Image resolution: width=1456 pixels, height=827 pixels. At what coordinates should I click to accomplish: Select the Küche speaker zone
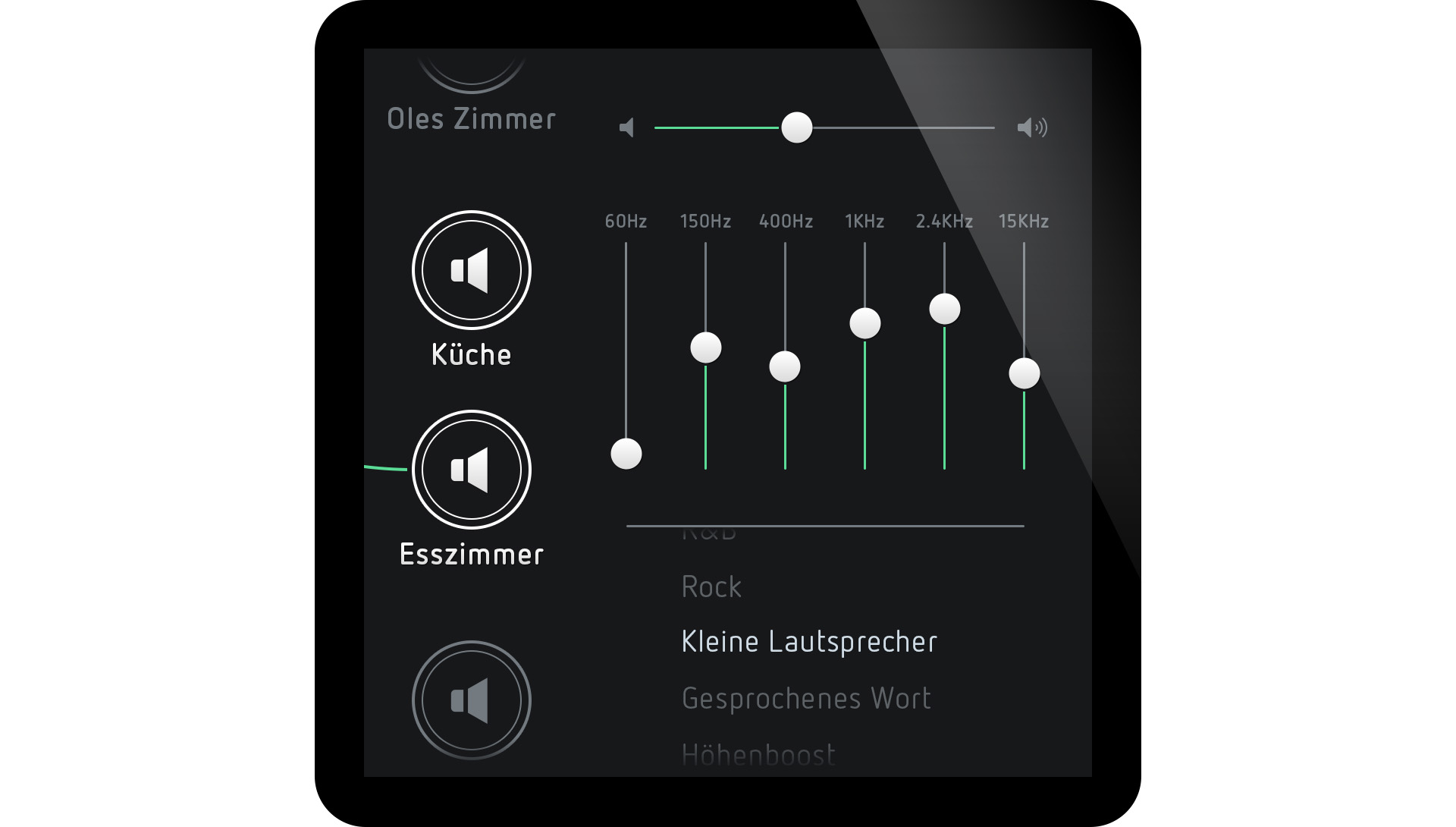pos(471,271)
